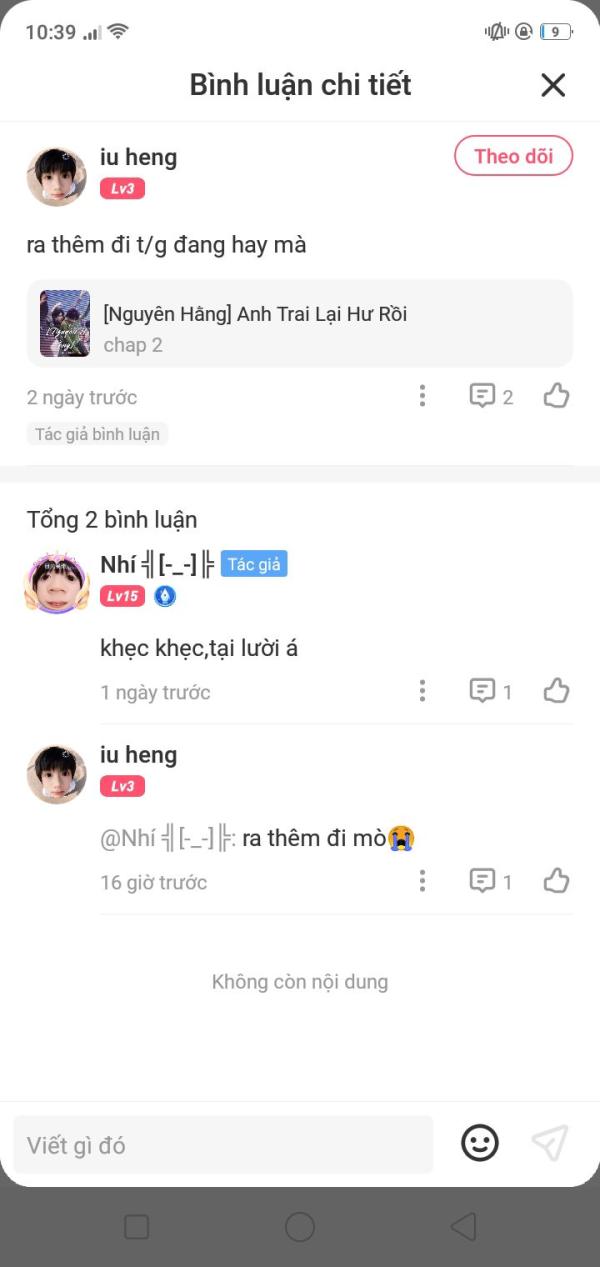This screenshot has height=1267, width=600.
Task: Go back with the system back button
Action: click(463, 1227)
